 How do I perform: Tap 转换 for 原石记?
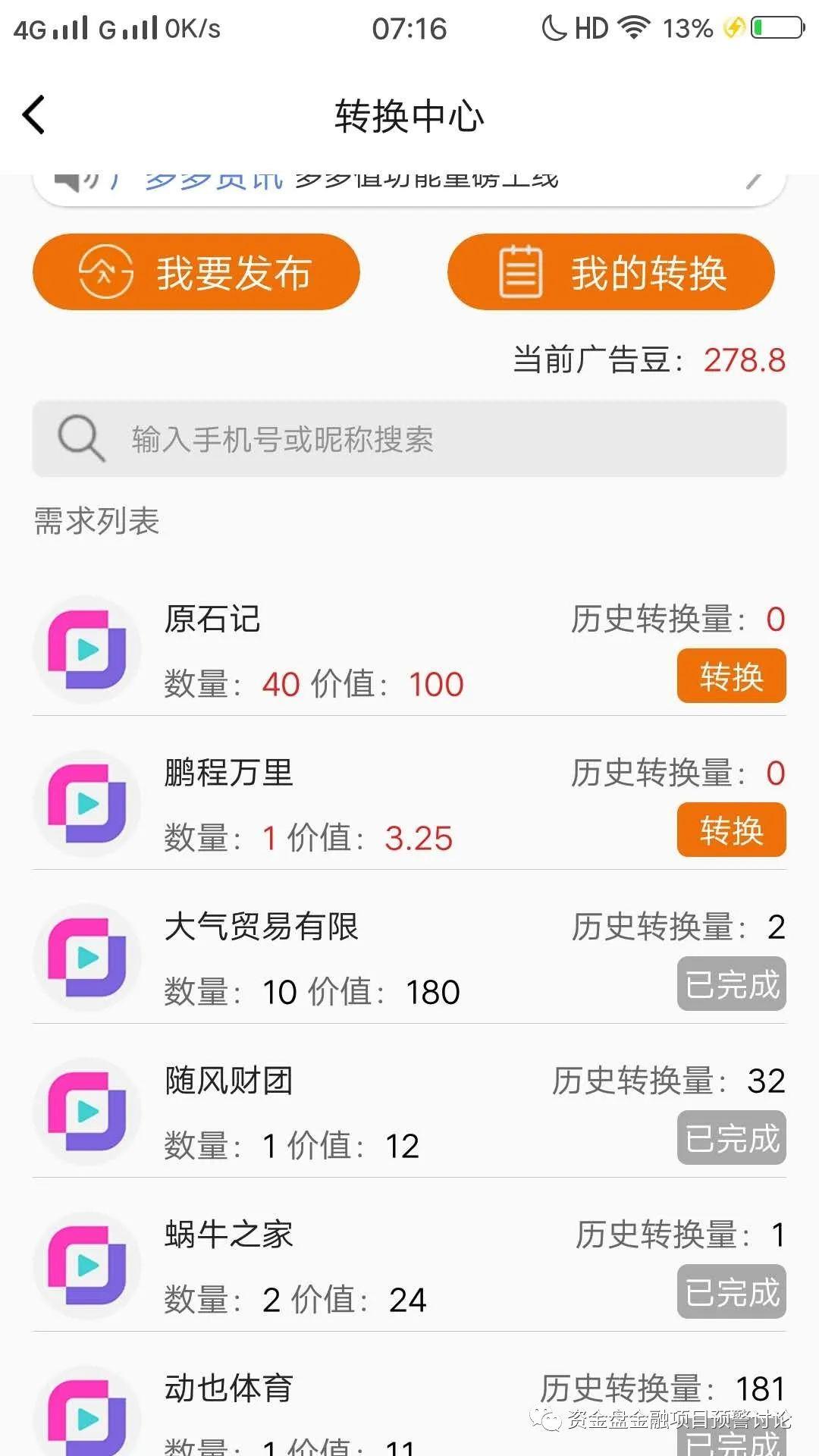click(731, 676)
